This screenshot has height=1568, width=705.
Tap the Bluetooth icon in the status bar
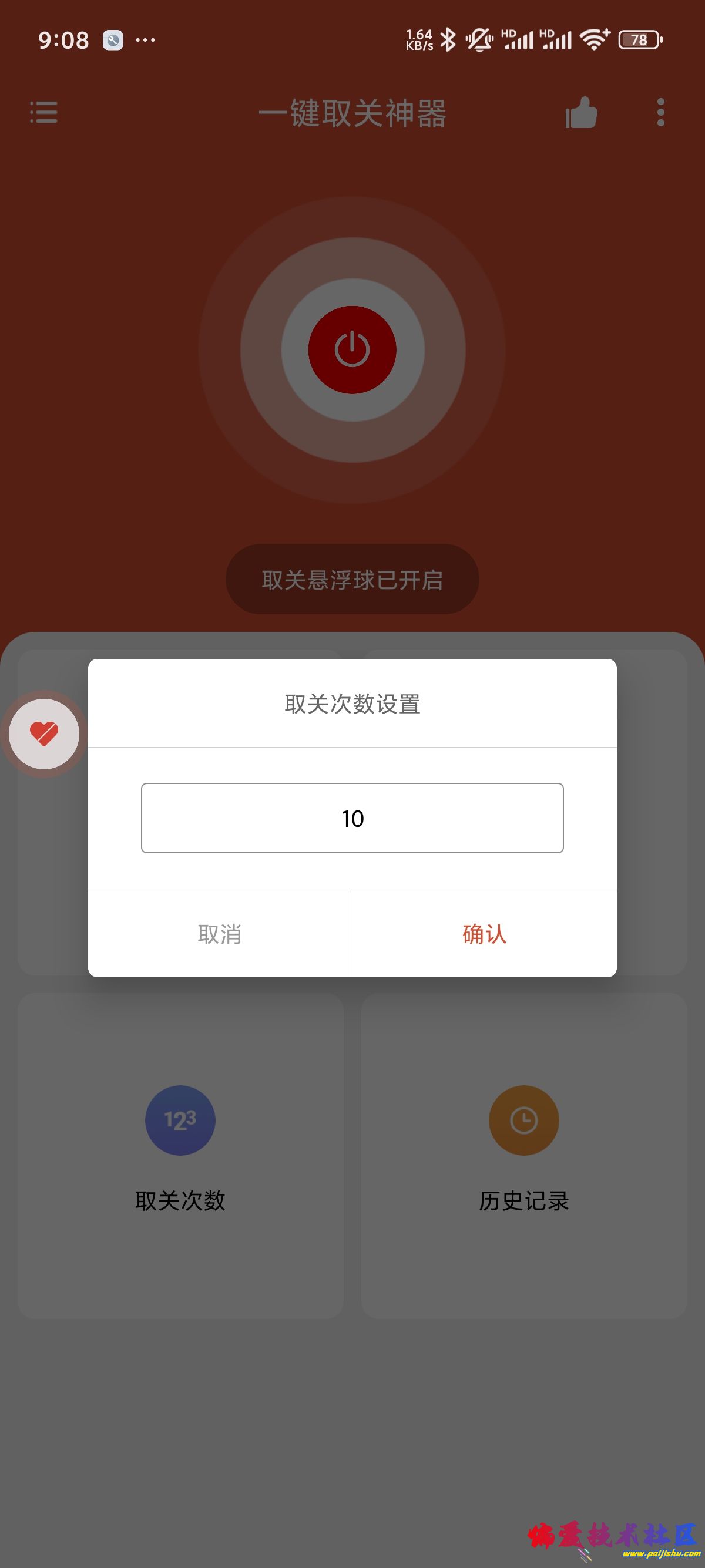coord(448,38)
